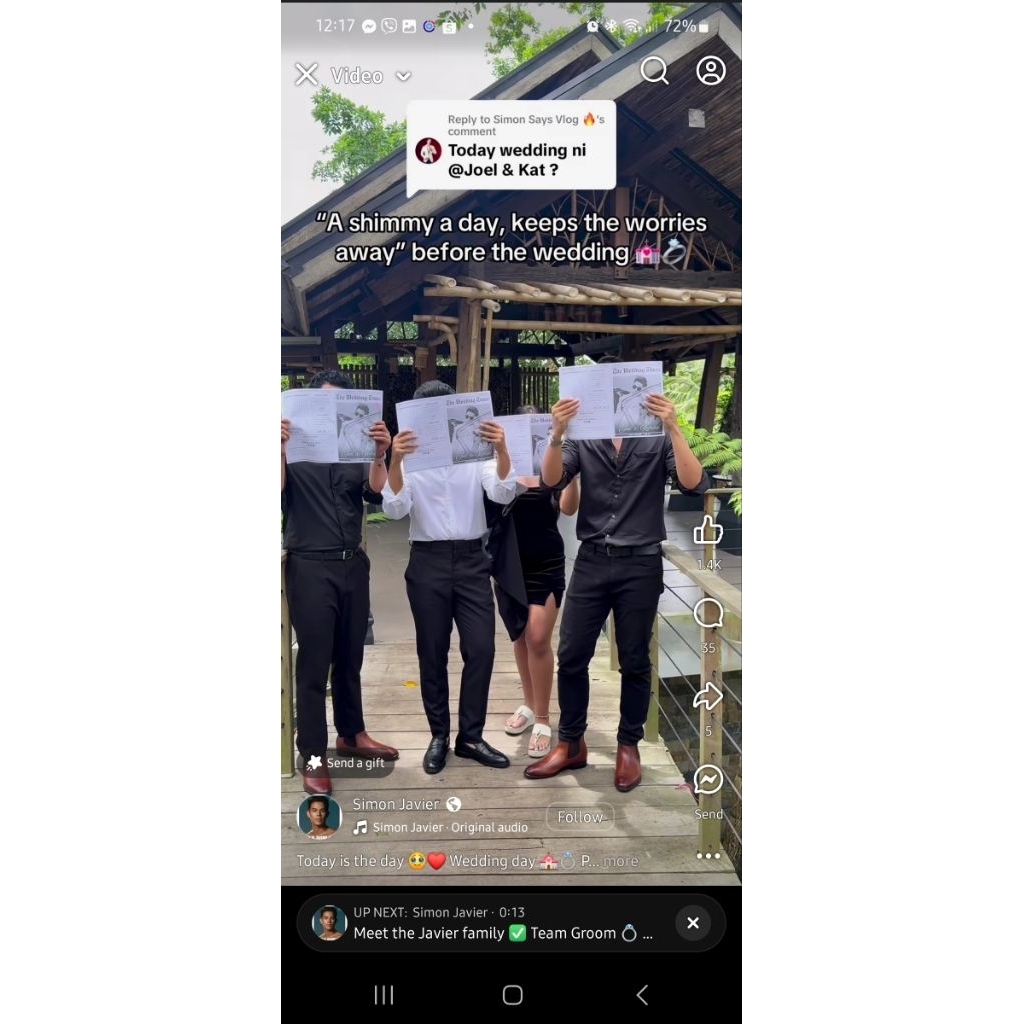Open Simon Javier's profile picture
This screenshot has width=1024, height=1024.
(319, 816)
